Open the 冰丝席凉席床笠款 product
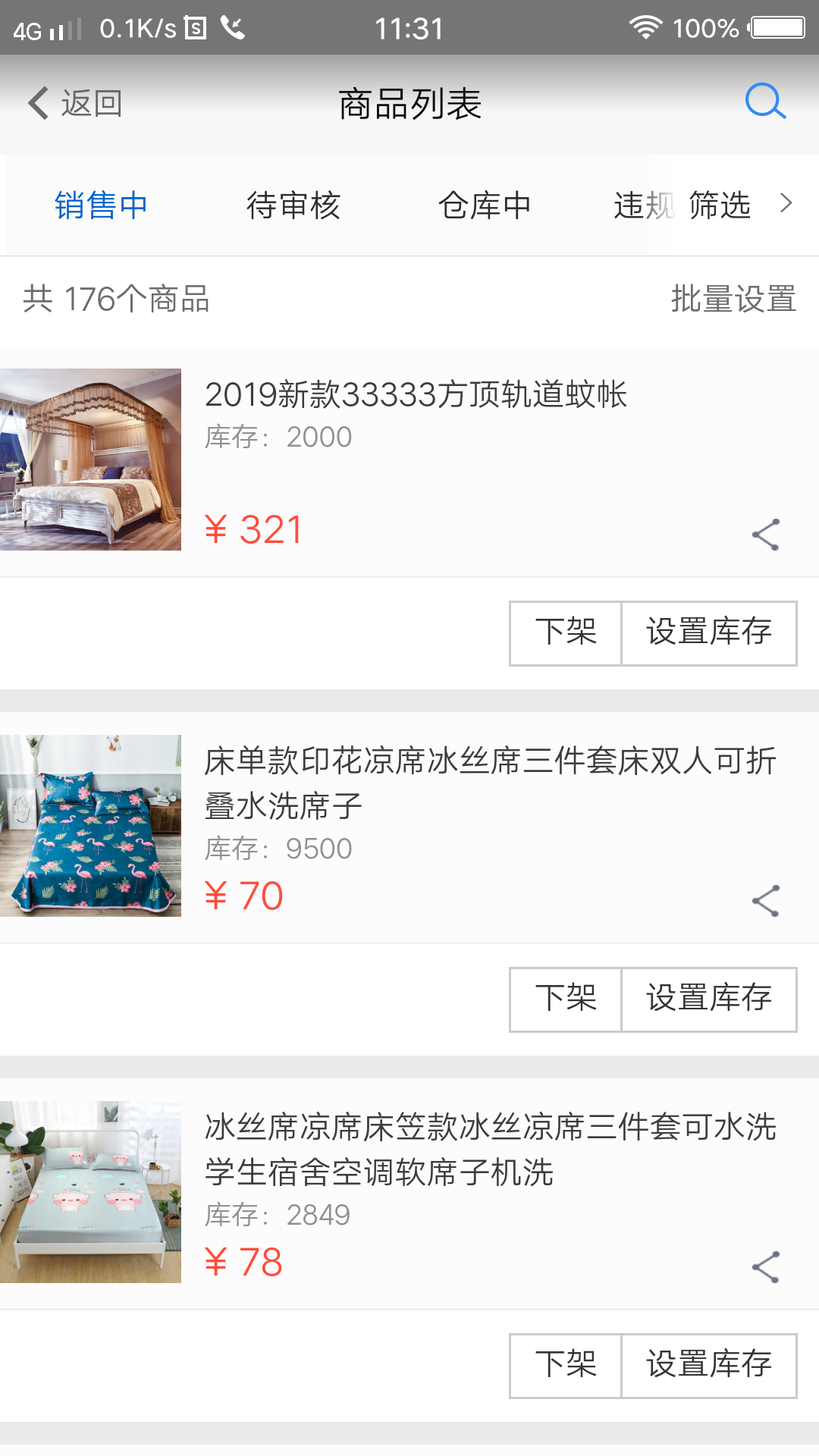 click(x=489, y=1149)
